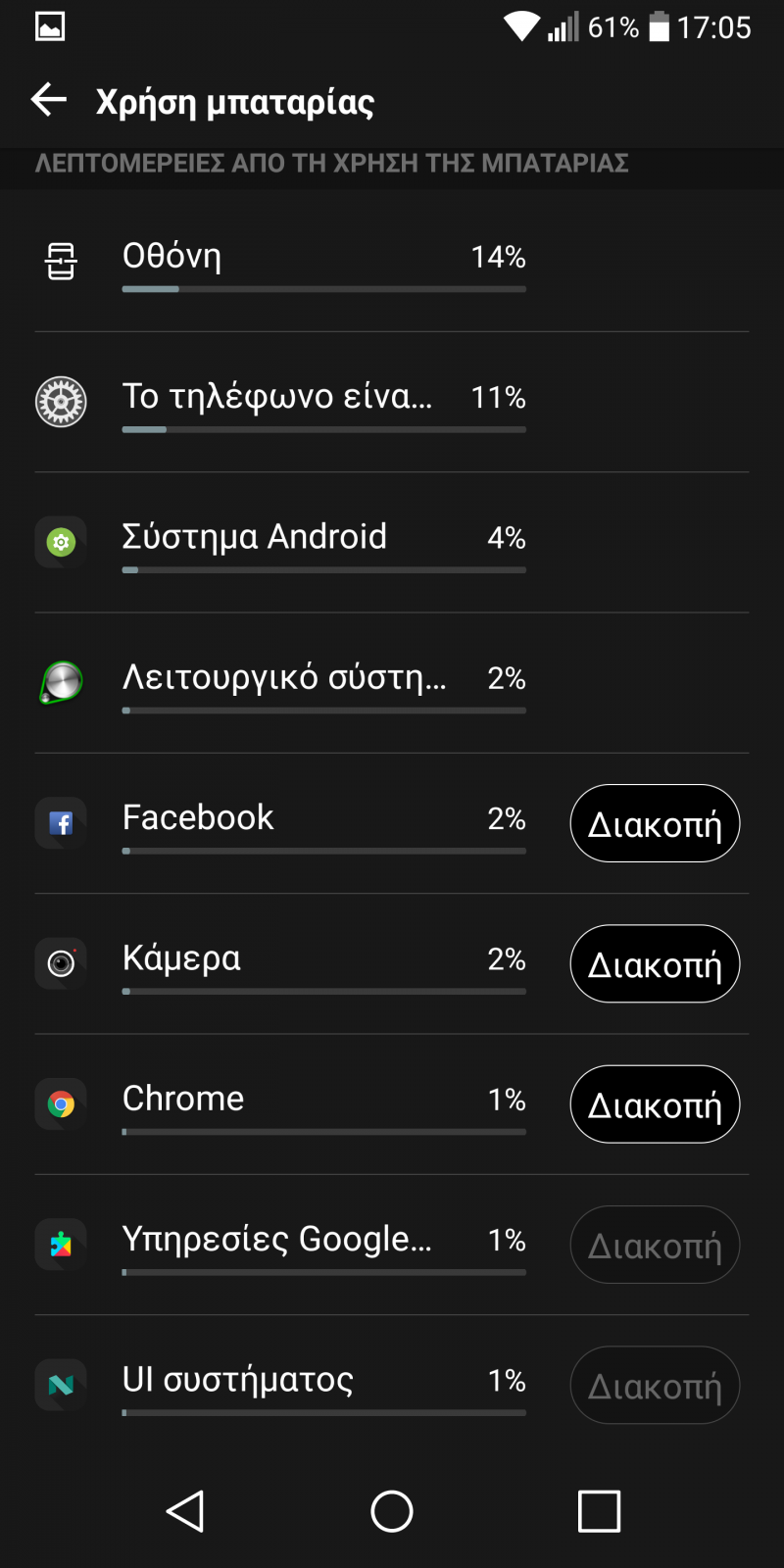784x1568 pixels.
Task: Tap Διακοπή button for Facebook
Action: point(655,823)
